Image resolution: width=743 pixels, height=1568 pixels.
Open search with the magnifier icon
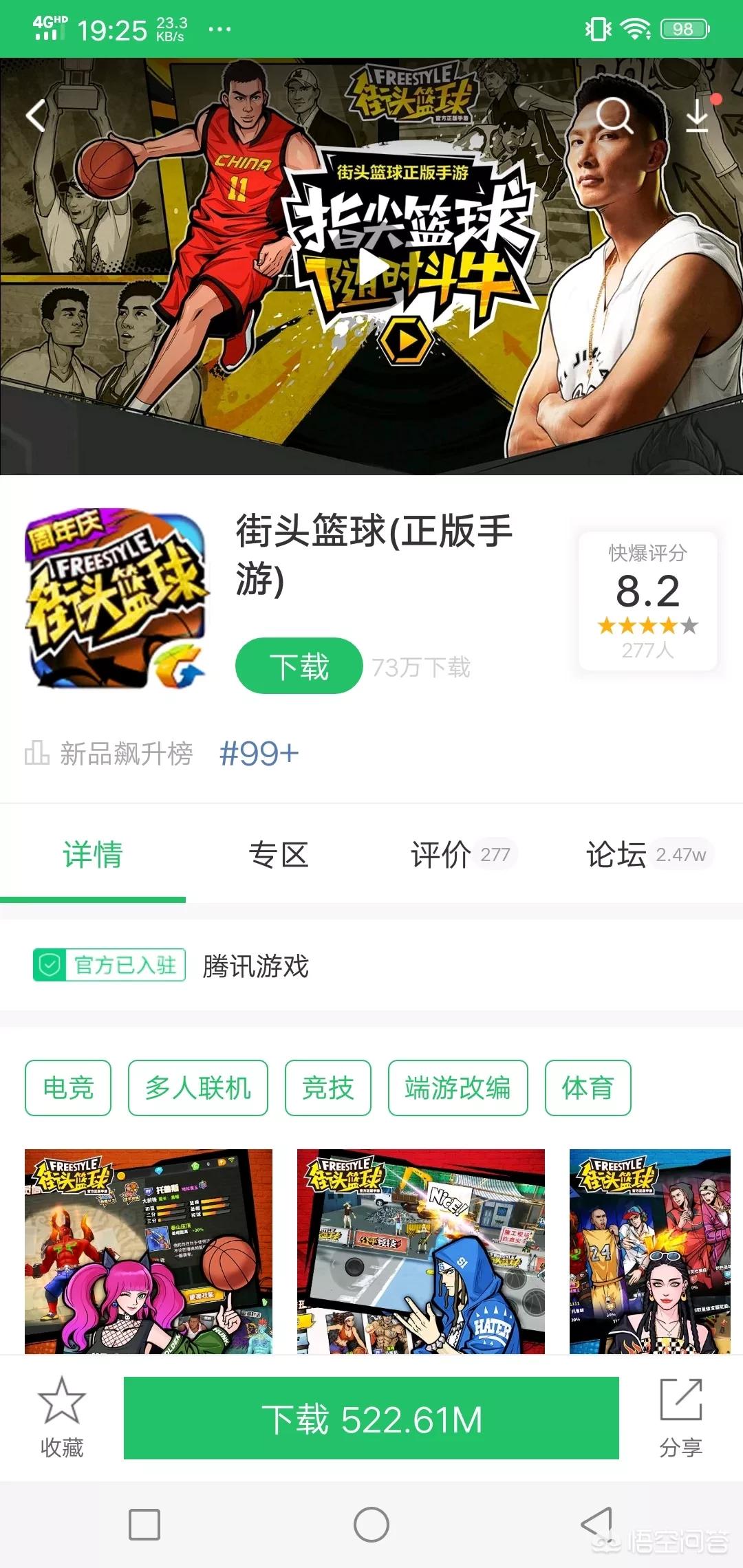tap(614, 115)
